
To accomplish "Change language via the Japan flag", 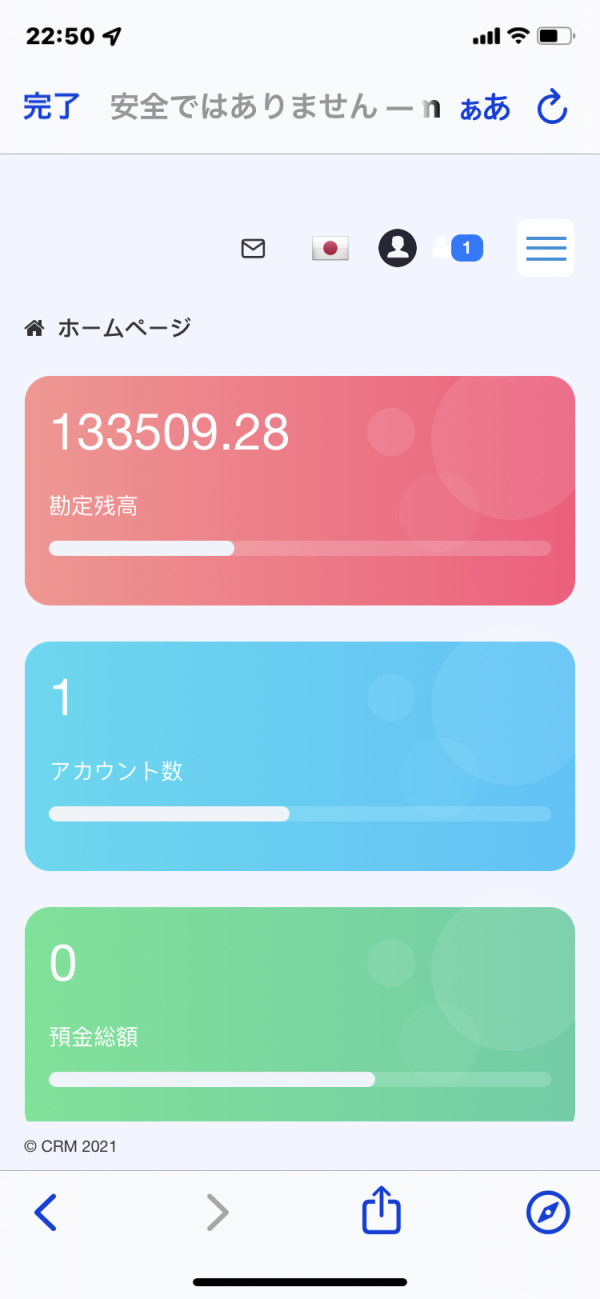I will click(x=330, y=248).
